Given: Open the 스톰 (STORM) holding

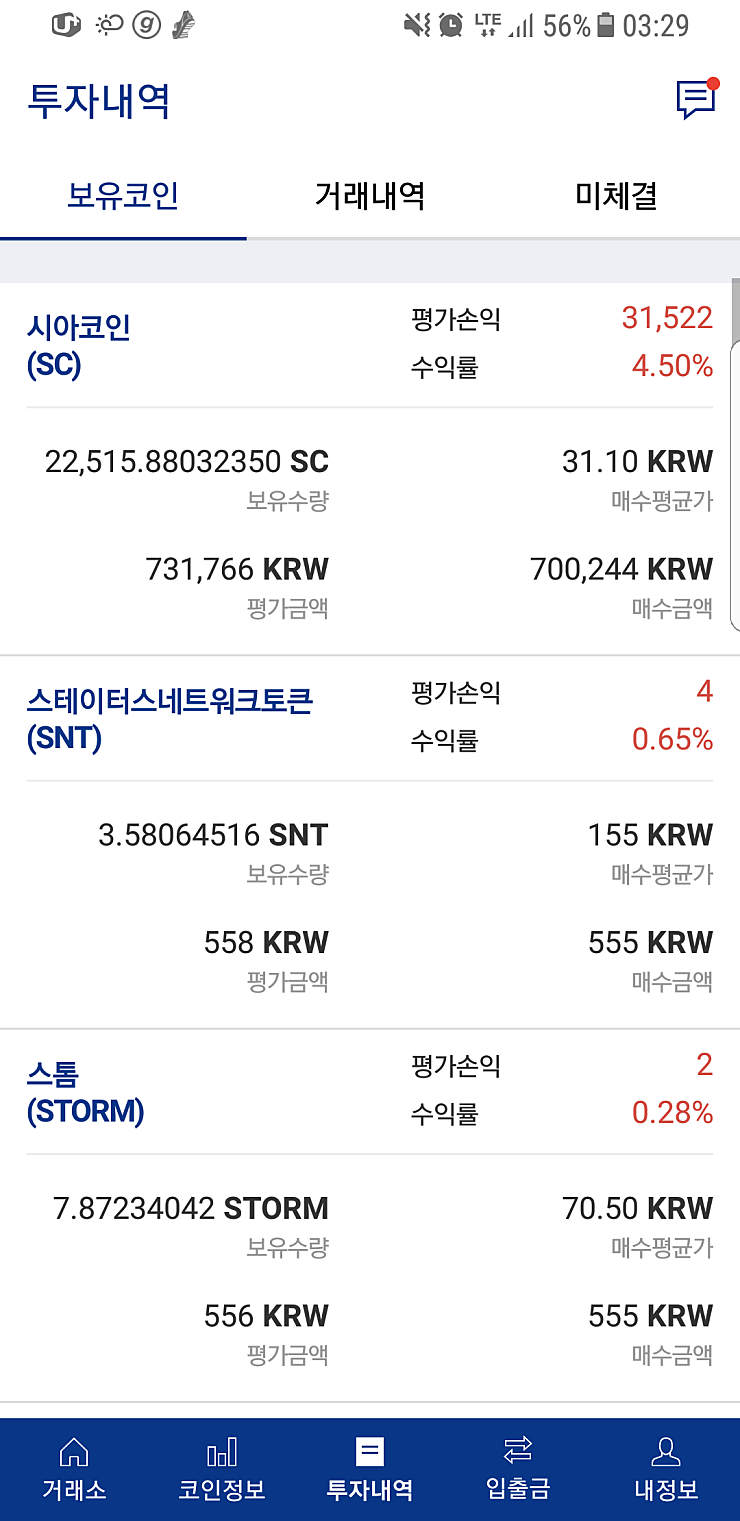Looking at the screenshot, I should [370, 1215].
